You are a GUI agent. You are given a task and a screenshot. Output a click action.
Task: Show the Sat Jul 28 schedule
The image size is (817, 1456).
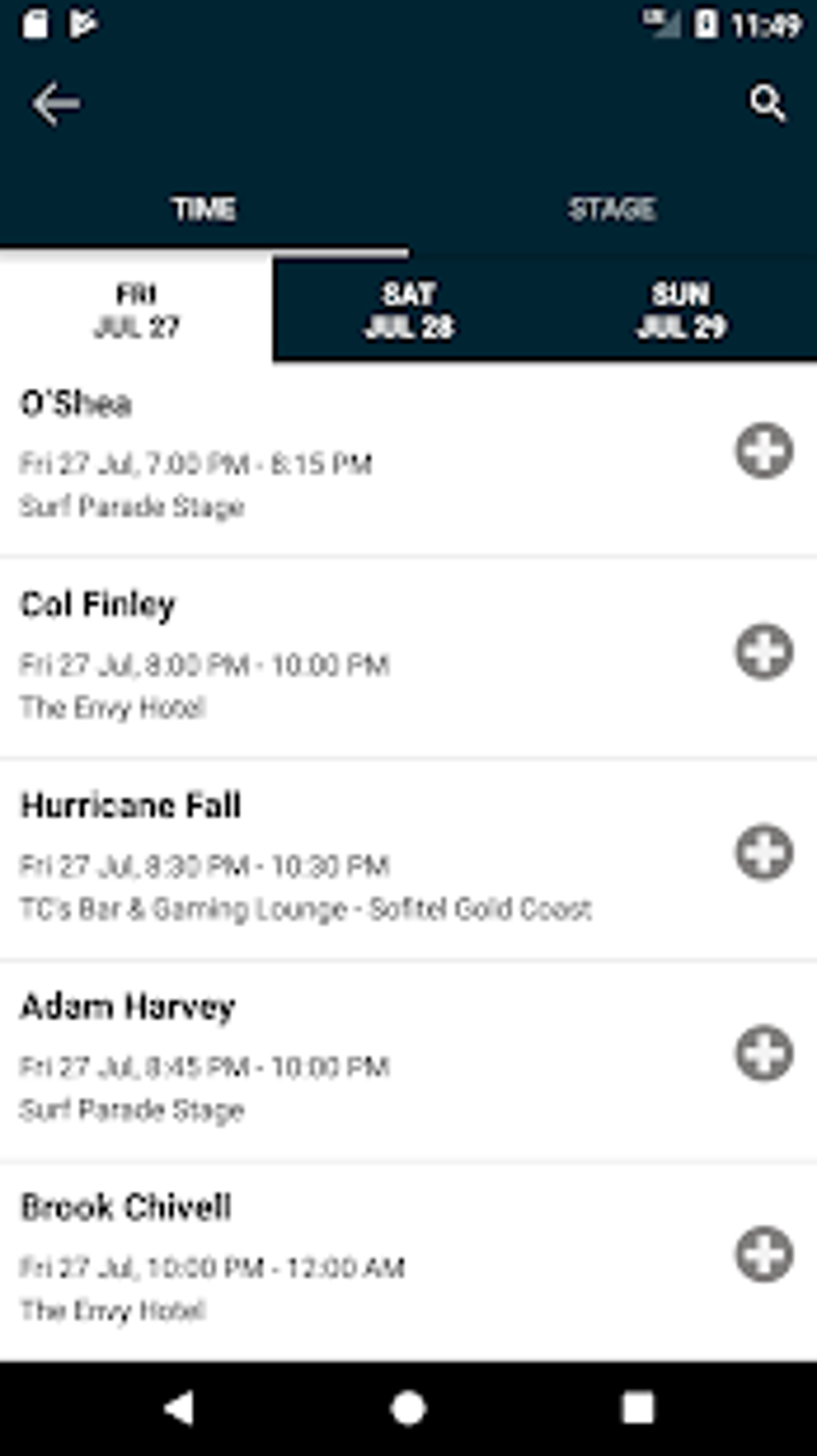[x=408, y=310]
